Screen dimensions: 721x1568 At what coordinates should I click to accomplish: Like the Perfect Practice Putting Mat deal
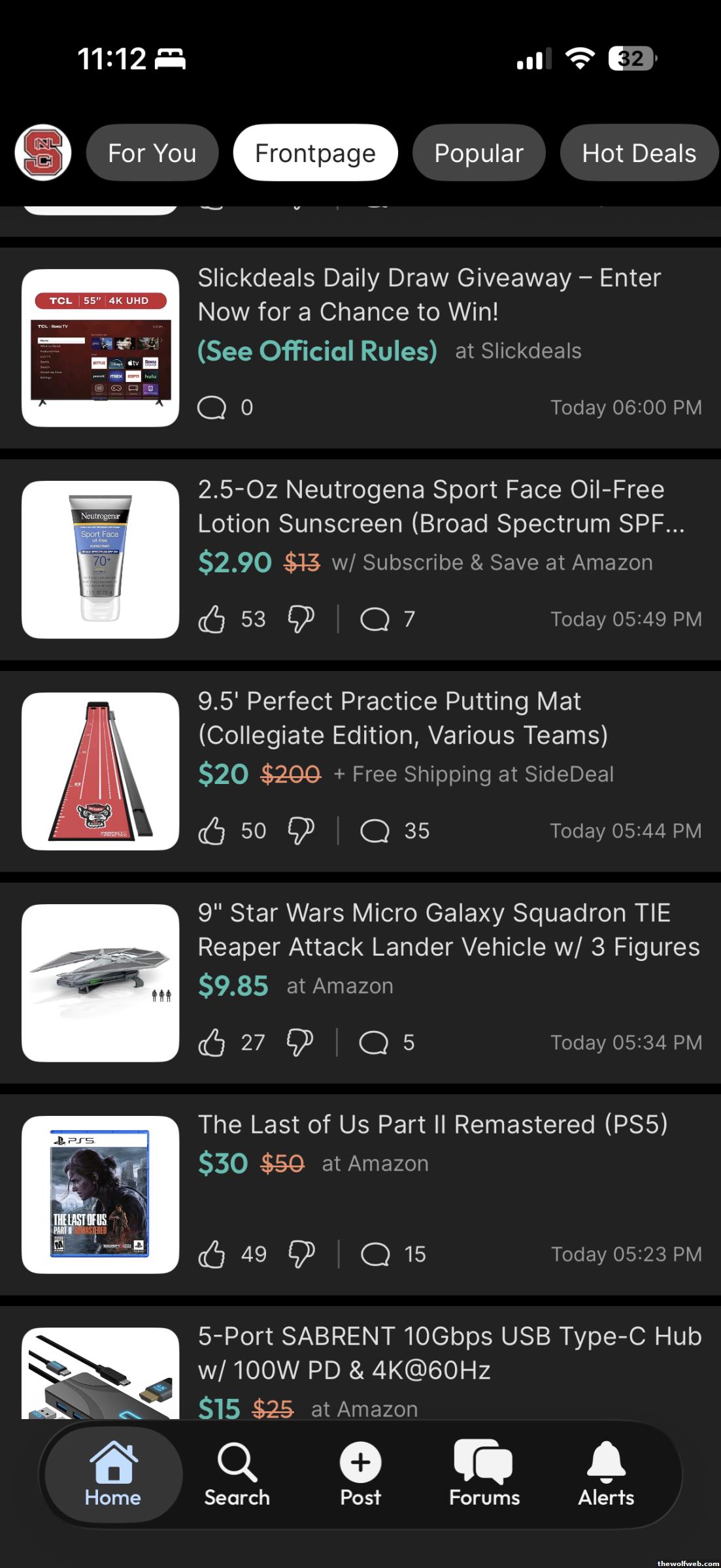pos(212,830)
